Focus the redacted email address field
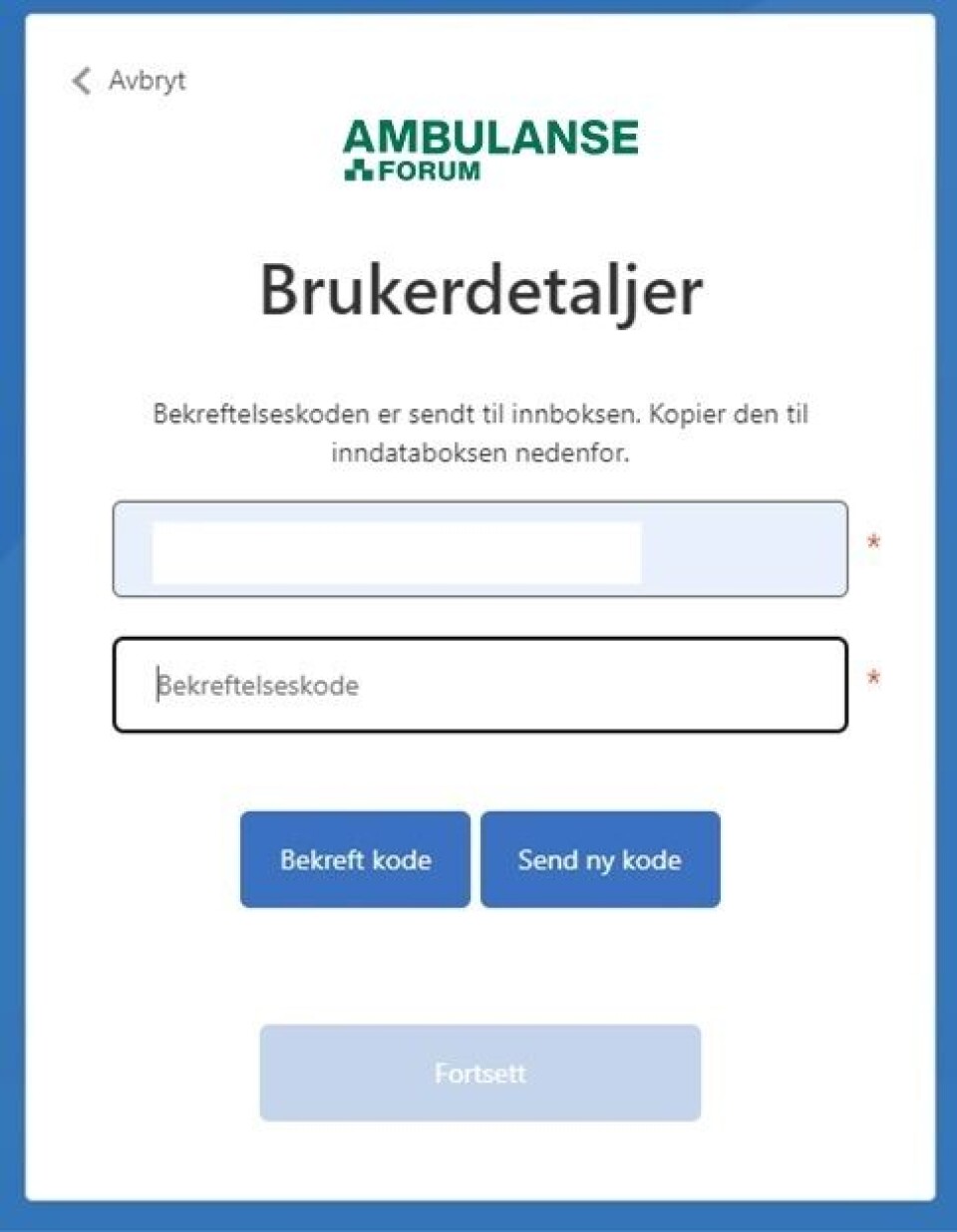Viewport: 957px width, 1232px height. click(479, 549)
